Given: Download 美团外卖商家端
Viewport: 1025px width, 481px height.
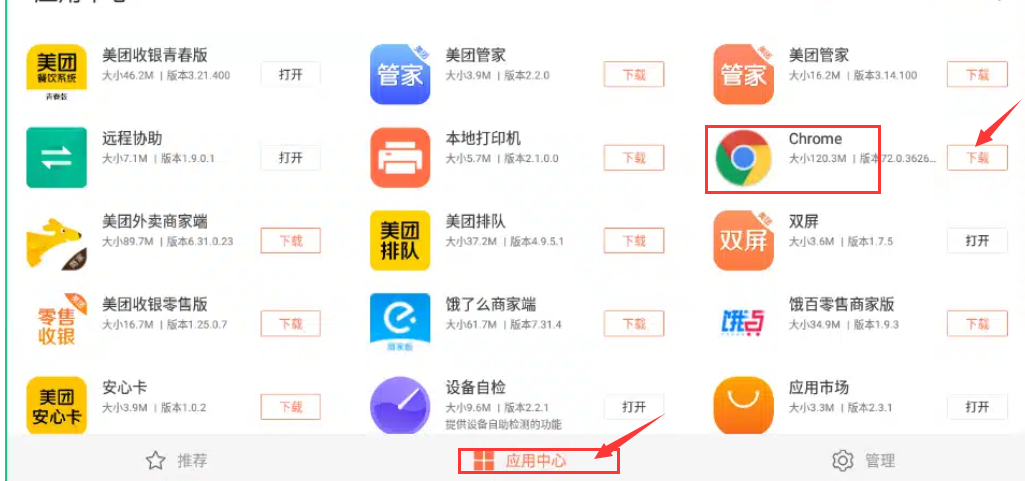Looking at the screenshot, I should click(290, 240).
